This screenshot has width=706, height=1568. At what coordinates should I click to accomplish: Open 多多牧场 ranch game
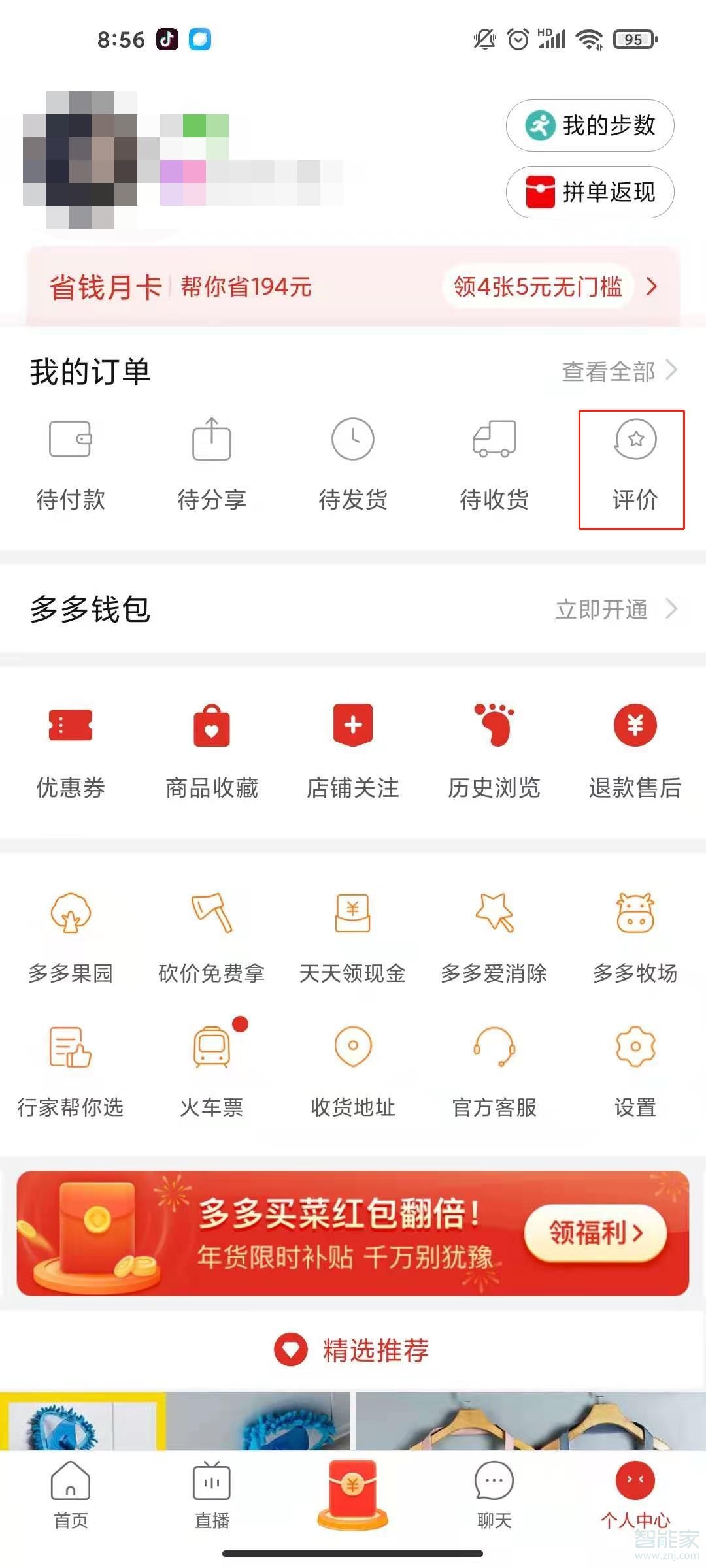[x=633, y=938]
